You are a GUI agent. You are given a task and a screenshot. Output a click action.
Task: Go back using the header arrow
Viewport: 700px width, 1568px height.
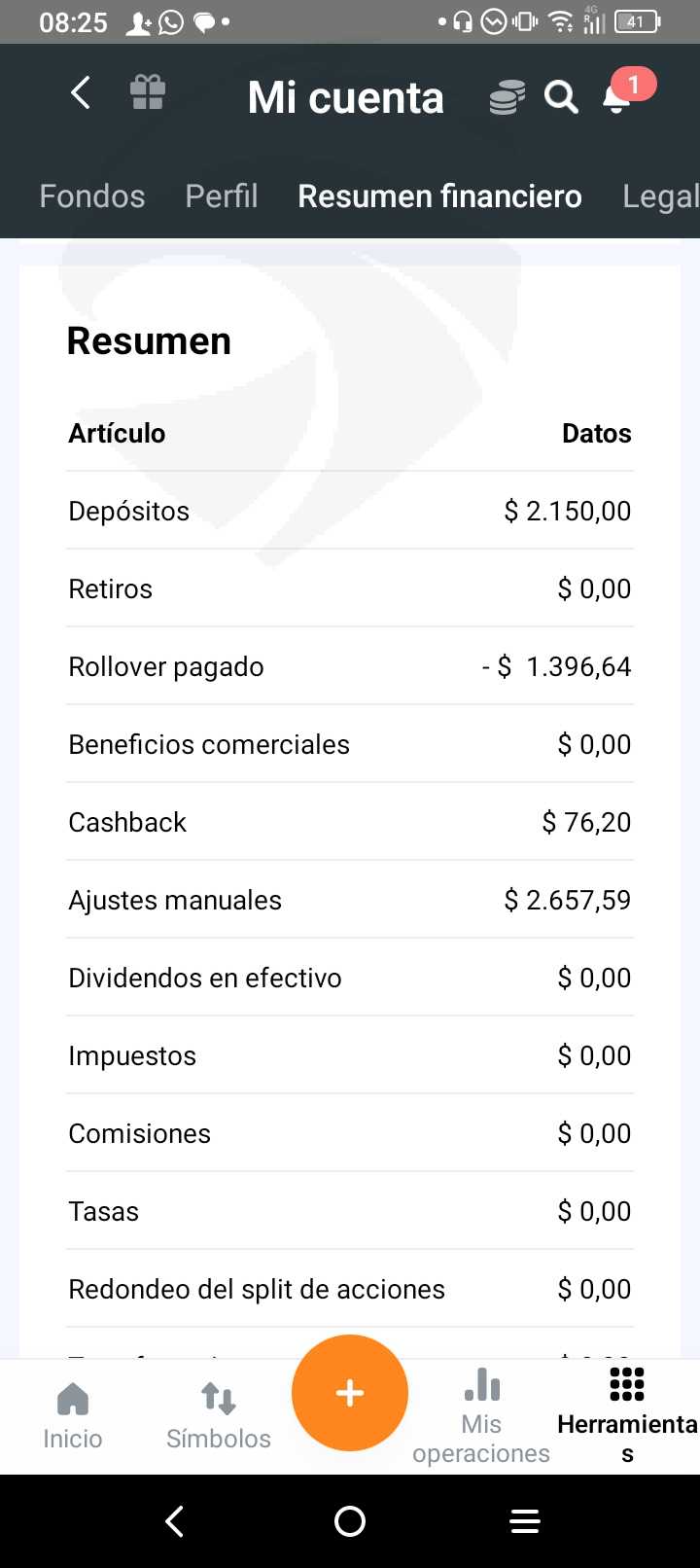[81, 94]
